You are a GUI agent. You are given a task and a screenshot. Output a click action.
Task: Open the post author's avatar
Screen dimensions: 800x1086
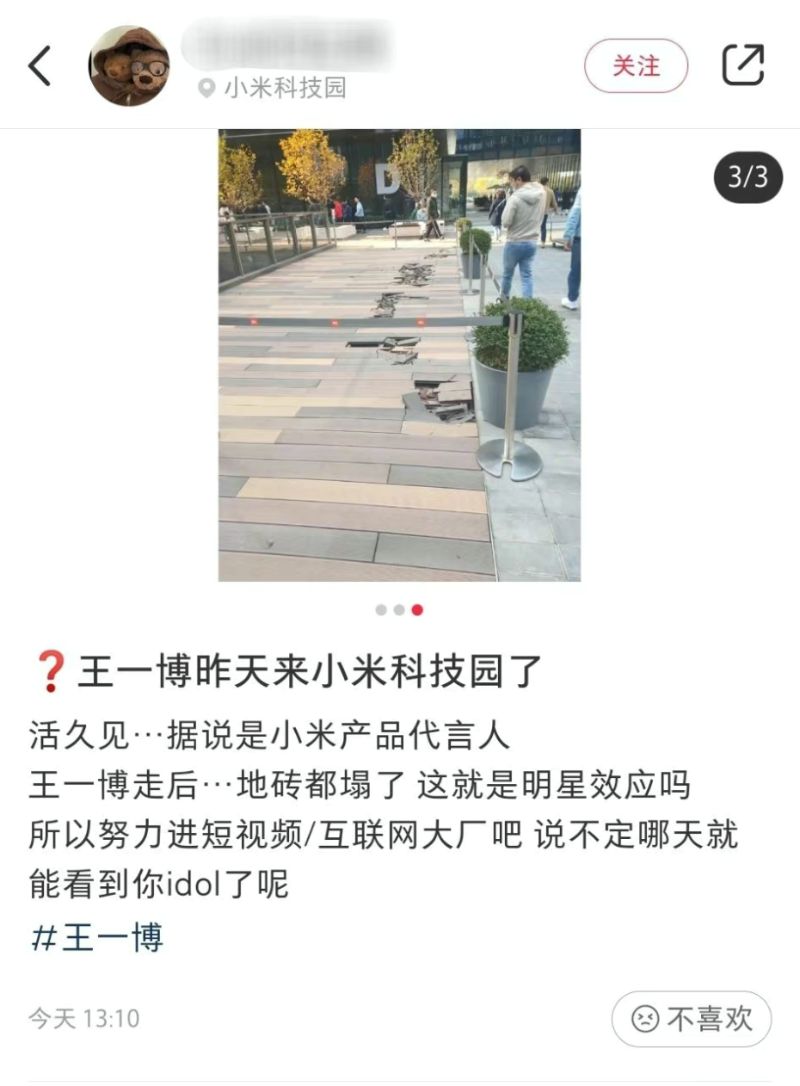[x=129, y=66]
